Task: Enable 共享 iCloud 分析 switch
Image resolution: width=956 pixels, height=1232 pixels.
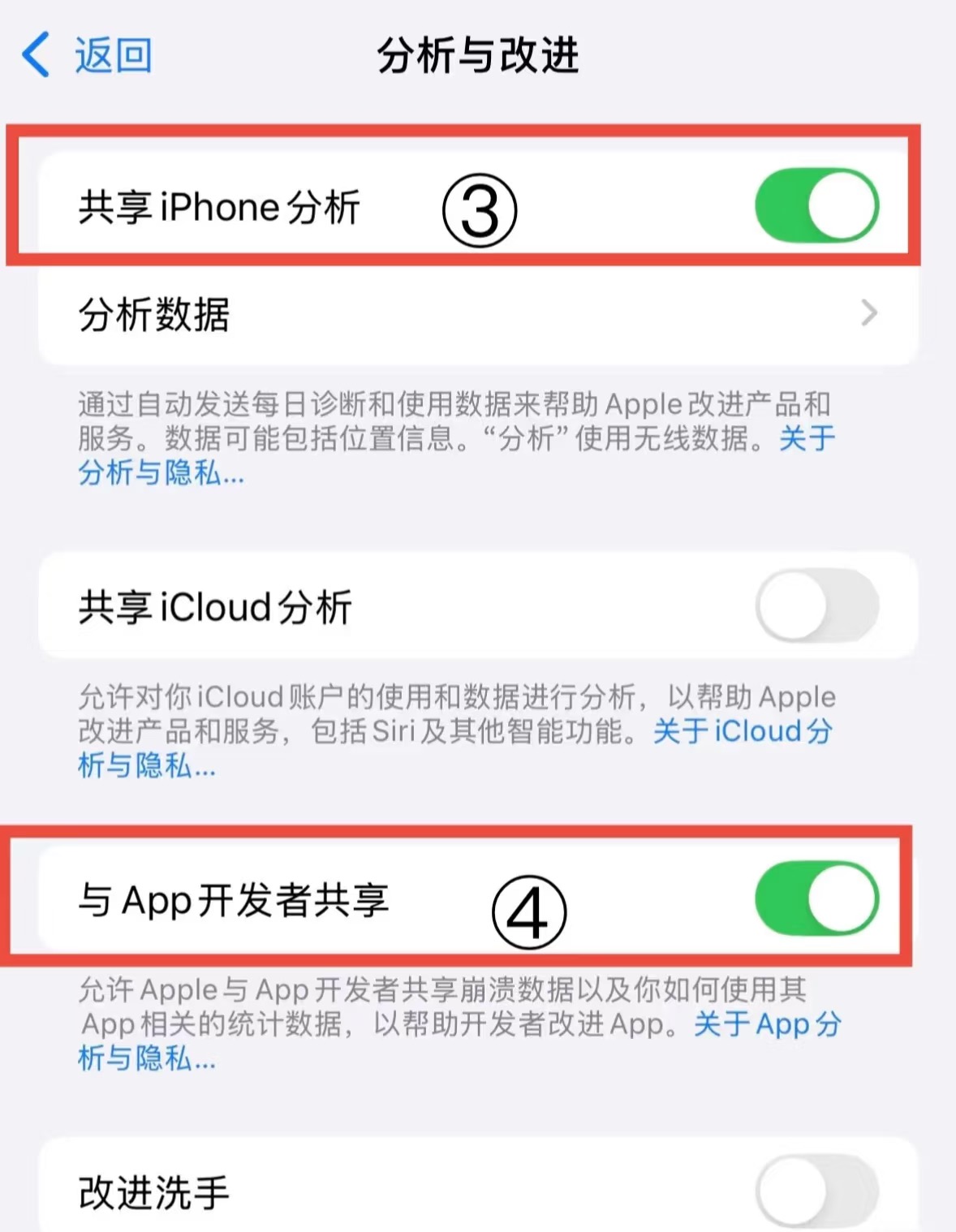Action: pyautogui.click(x=816, y=606)
